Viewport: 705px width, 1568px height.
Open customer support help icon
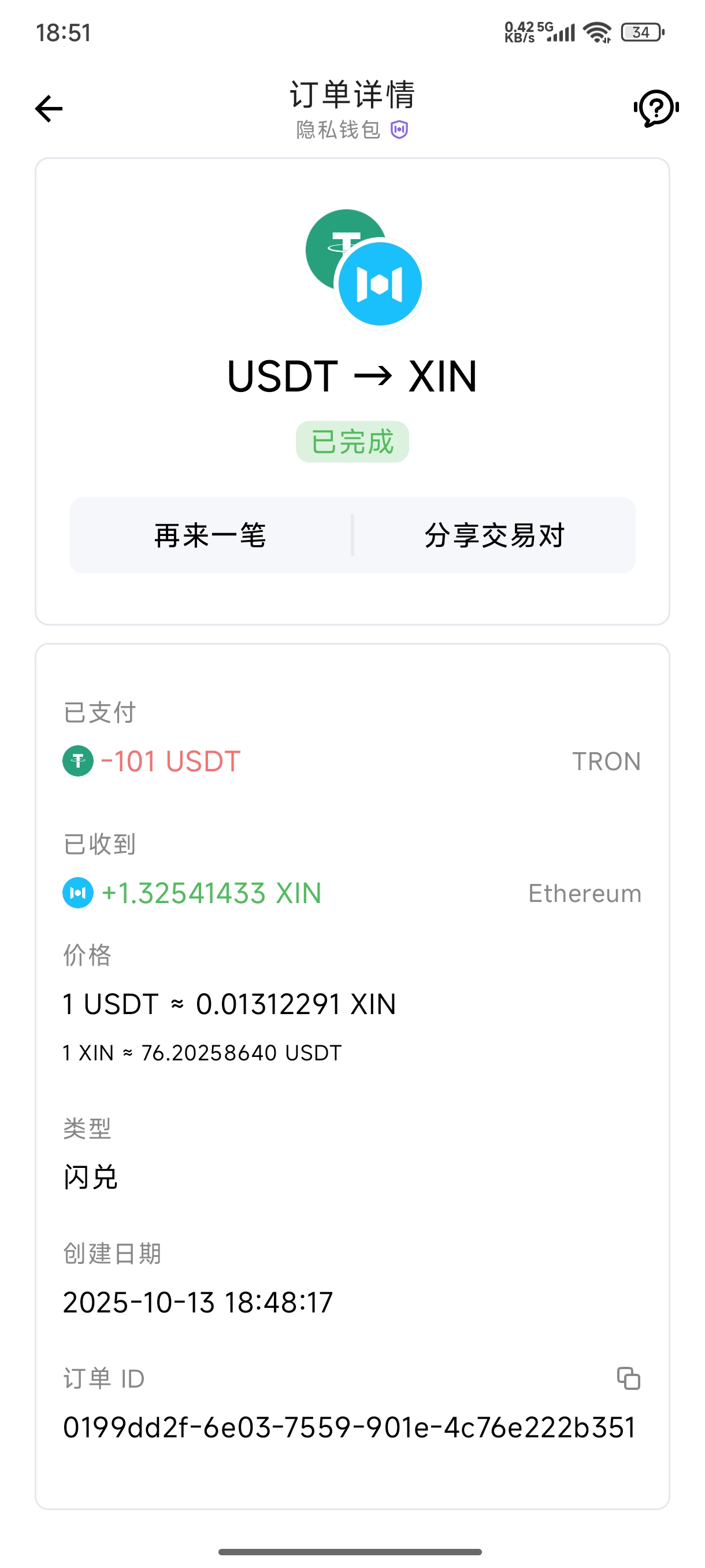pyautogui.click(x=656, y=108)
